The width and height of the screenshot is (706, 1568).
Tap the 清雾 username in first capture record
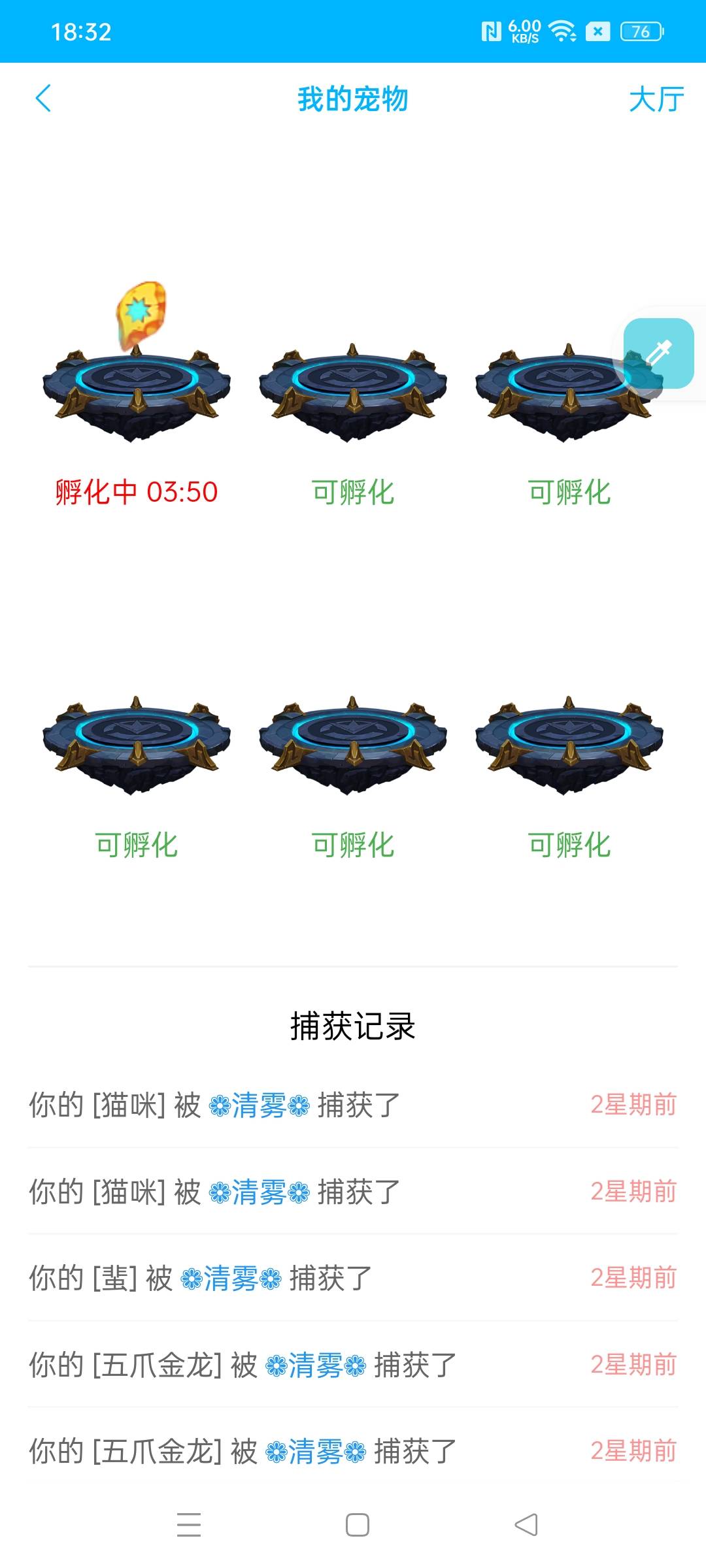259,1105
